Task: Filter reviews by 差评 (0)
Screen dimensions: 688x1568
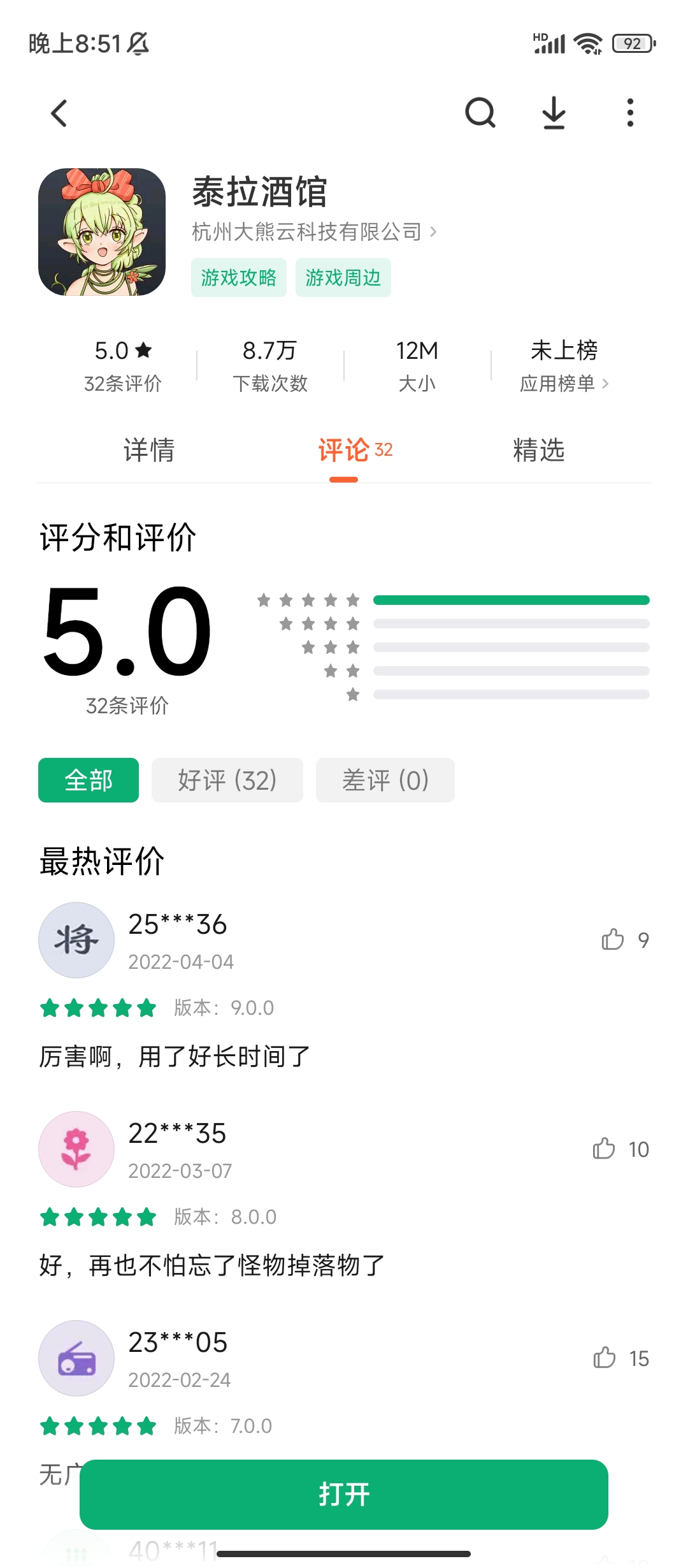Action: click(x=385, y=780)
